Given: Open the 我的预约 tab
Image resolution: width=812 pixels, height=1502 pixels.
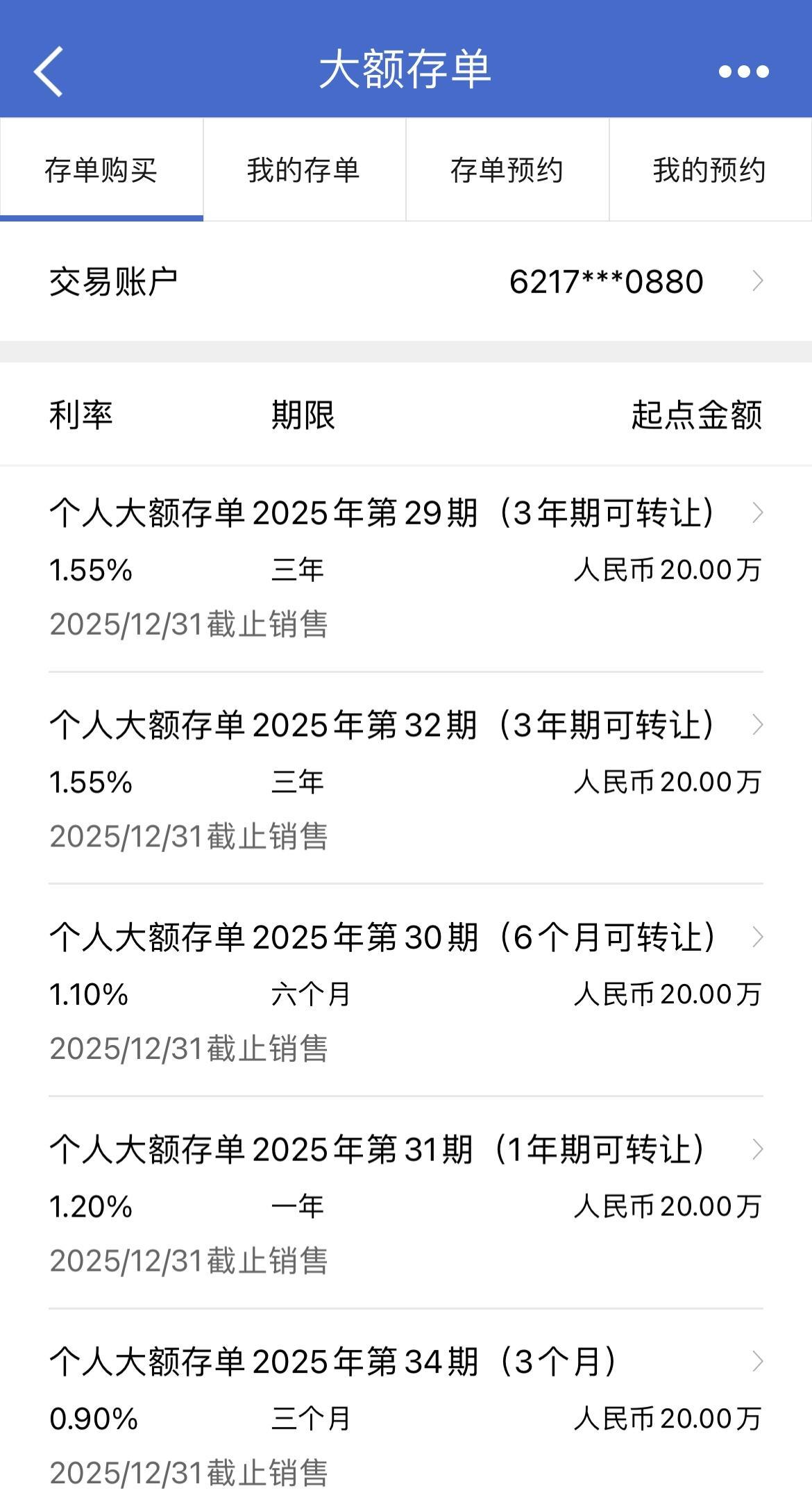Looking at the screenshot, I should 709,169.
